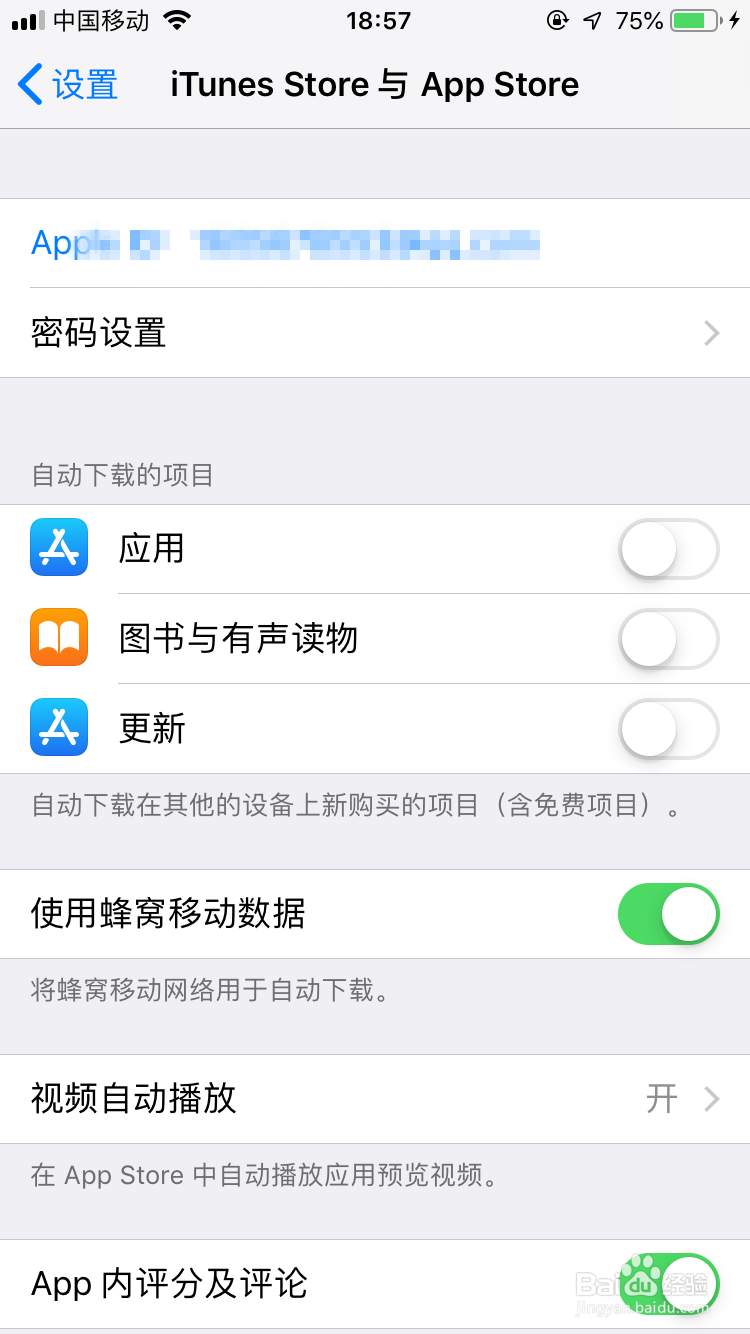
Task: Tap the orientation lock icon in status bar
Action: [x=556, y=20]
